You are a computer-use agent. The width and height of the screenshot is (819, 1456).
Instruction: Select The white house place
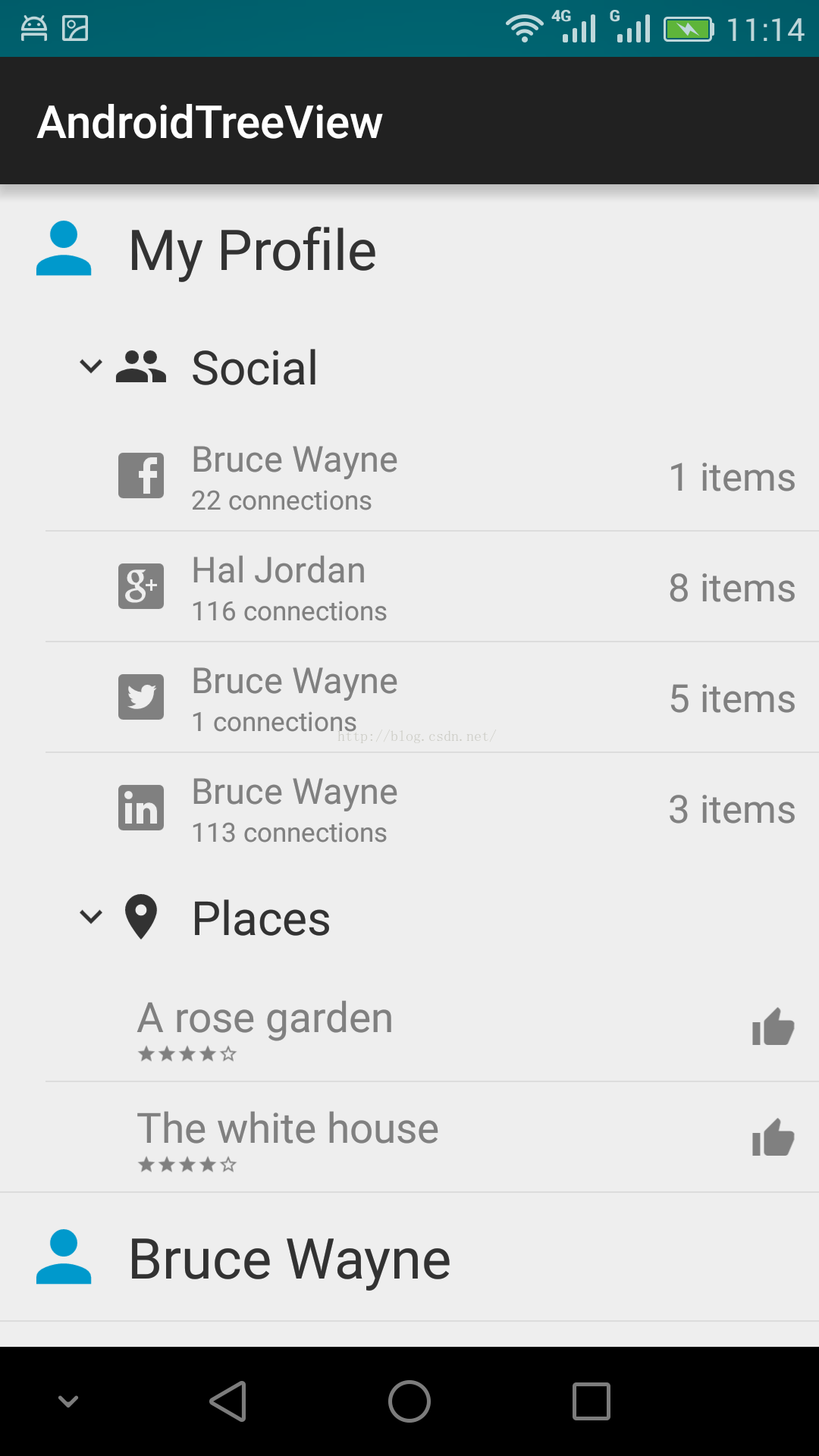[x=288, y=1137]
